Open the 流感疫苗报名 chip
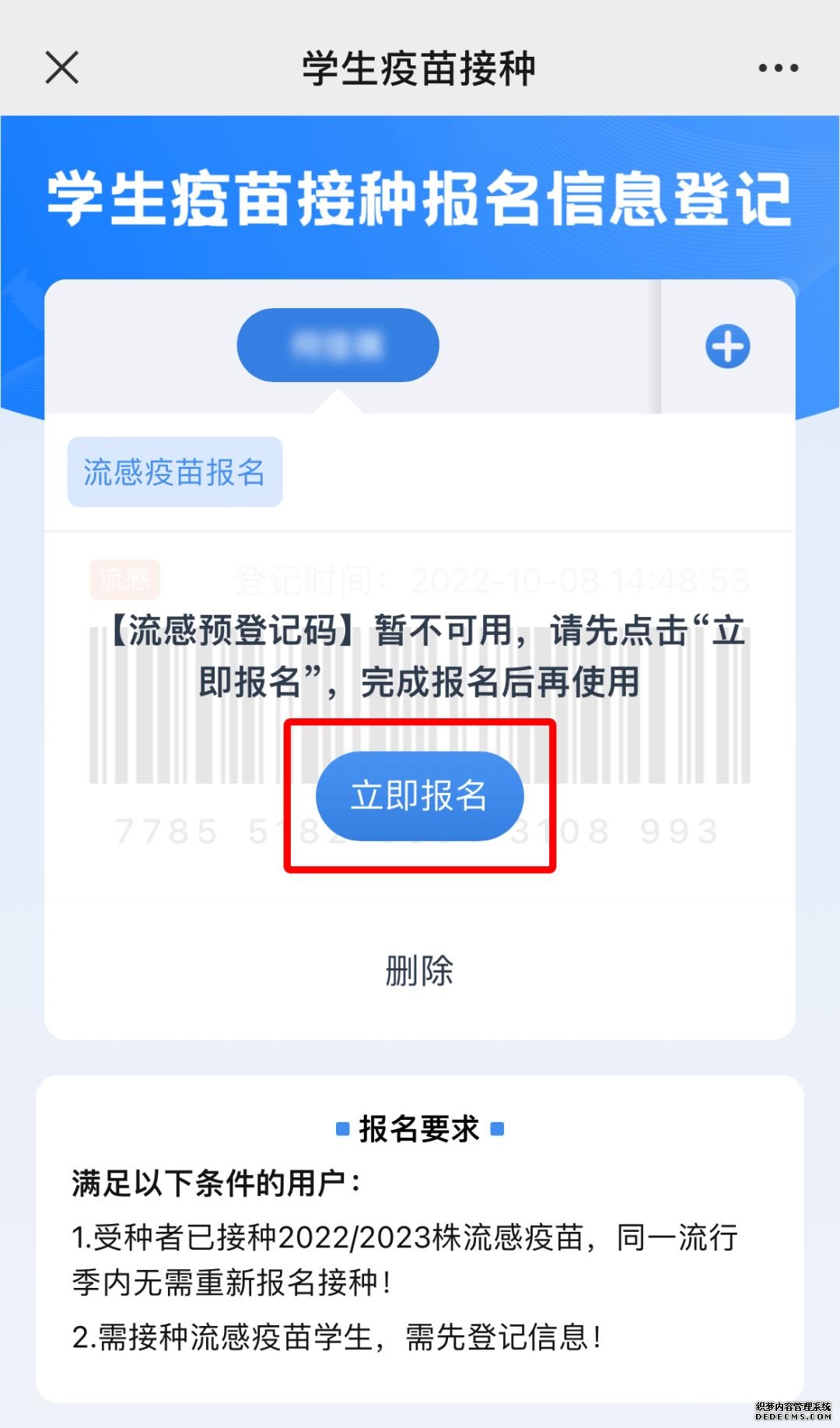This screenshot has width=840, height=1428. [175, 472]
